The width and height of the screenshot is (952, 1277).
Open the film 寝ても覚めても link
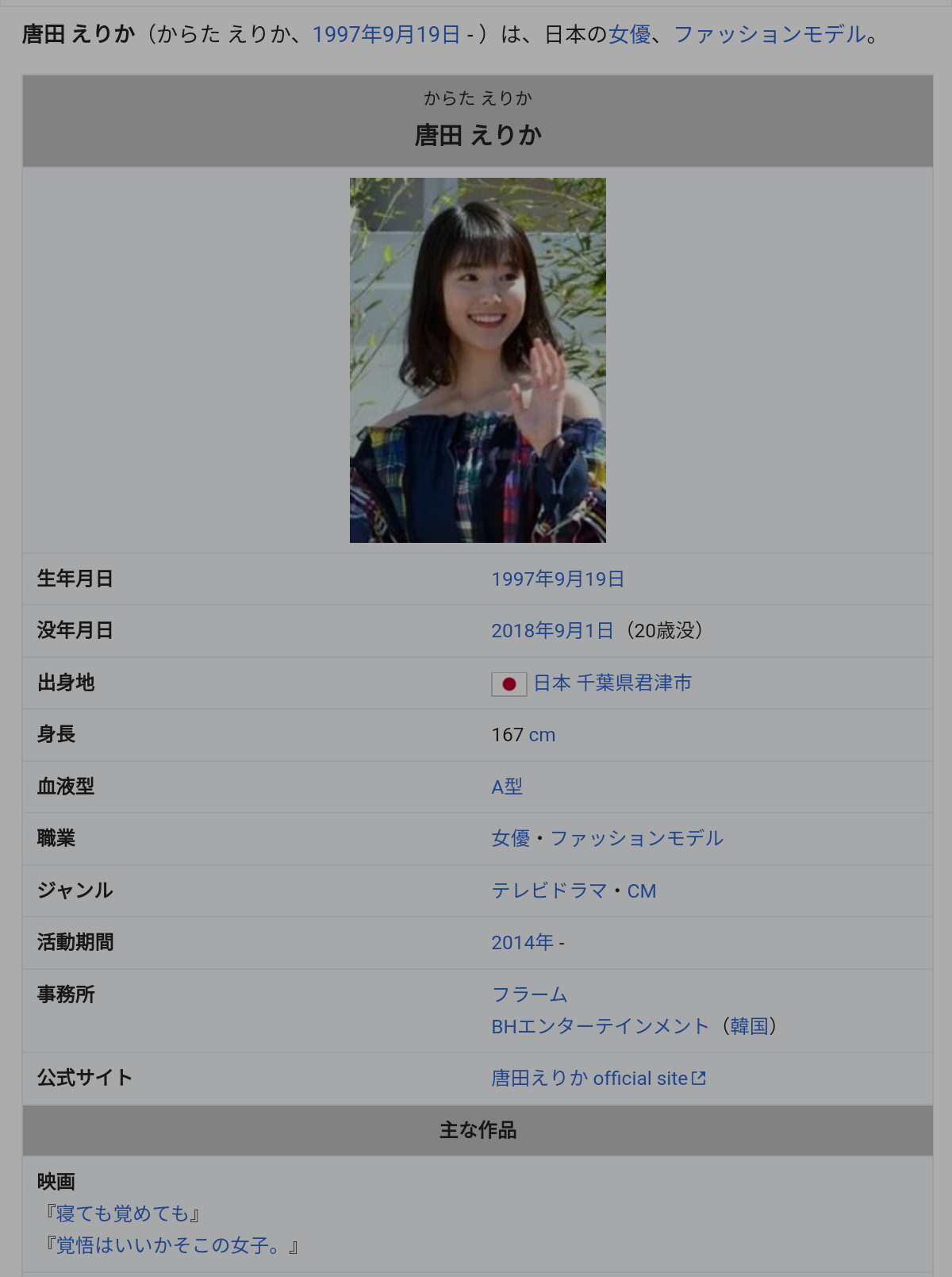123,1214
